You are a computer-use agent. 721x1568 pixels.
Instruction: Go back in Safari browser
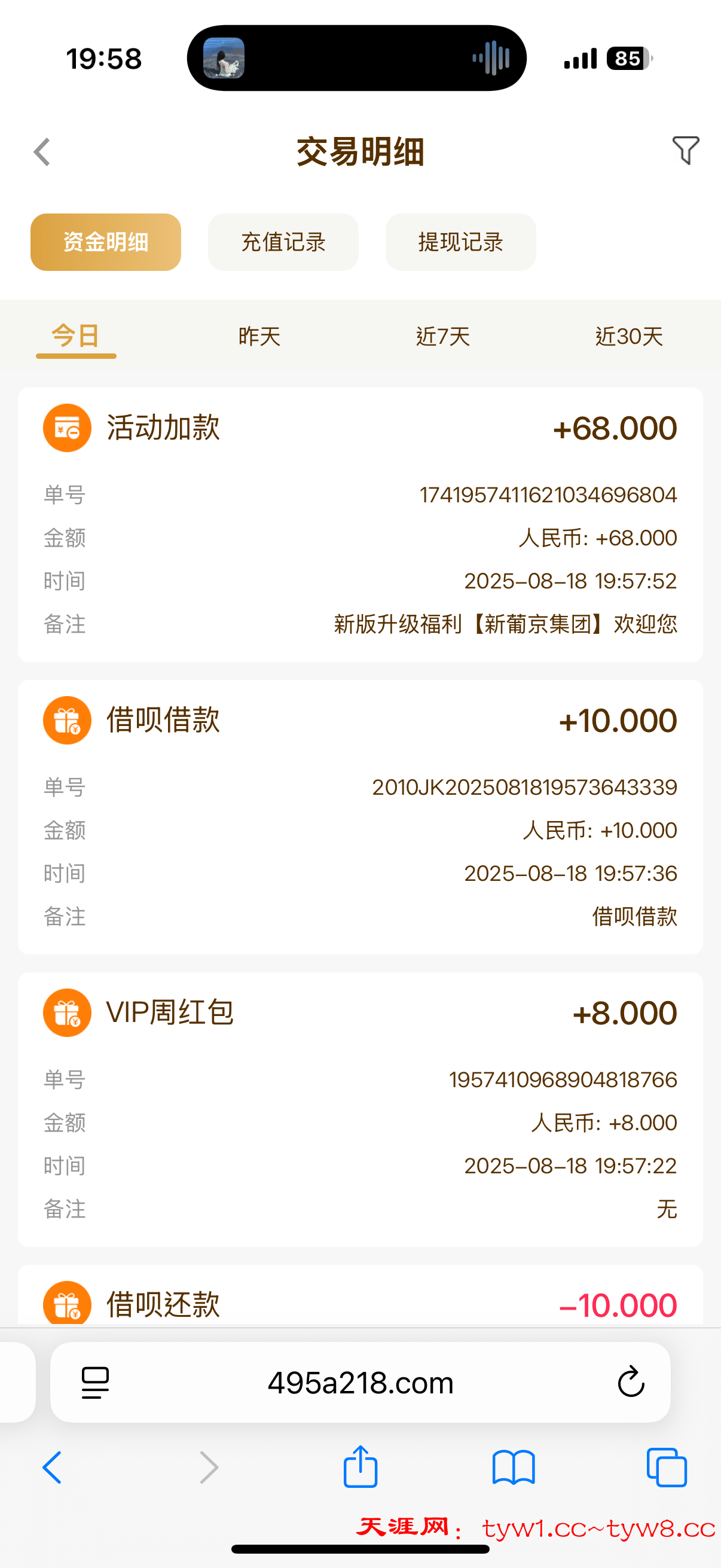53,1467
